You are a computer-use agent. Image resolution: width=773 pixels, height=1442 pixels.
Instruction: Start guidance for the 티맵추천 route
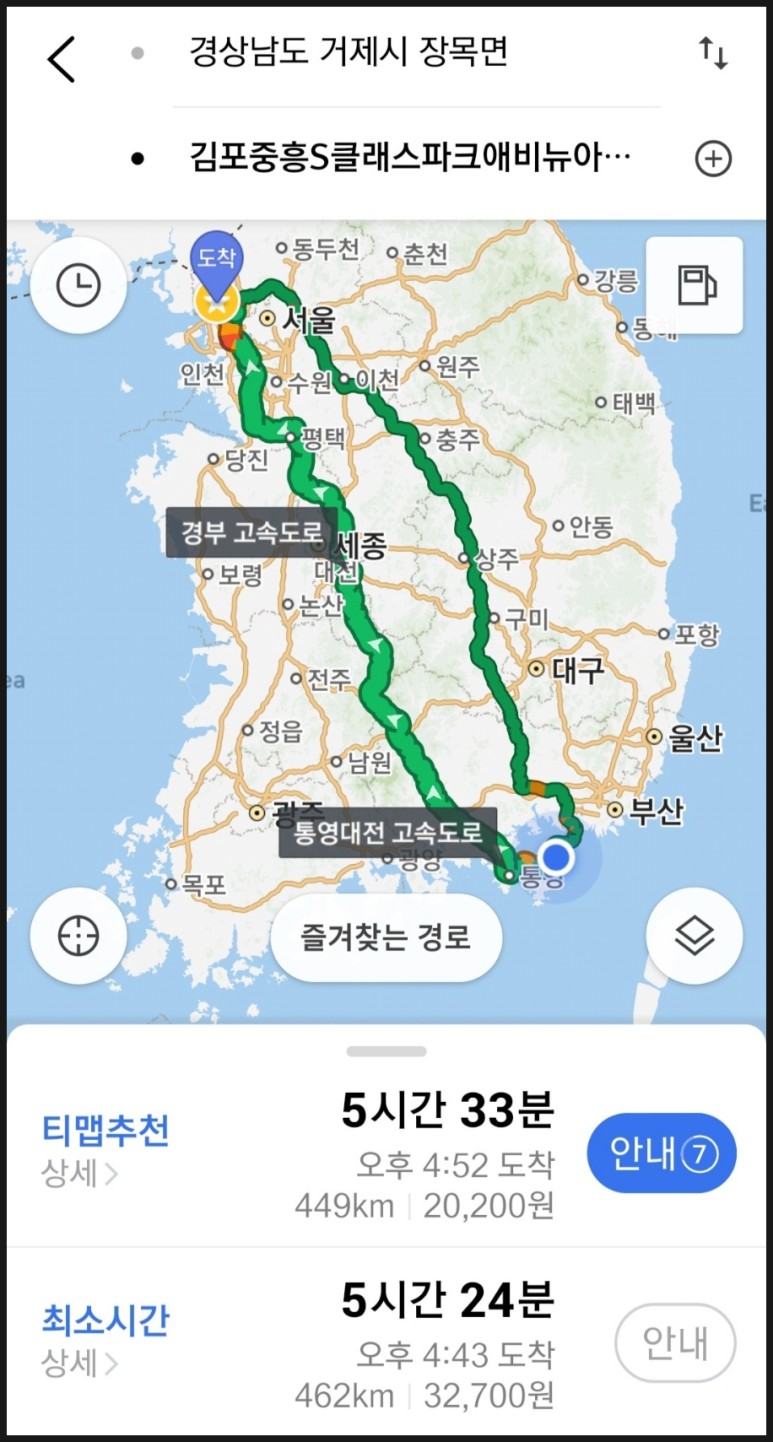pos(661,1154)
